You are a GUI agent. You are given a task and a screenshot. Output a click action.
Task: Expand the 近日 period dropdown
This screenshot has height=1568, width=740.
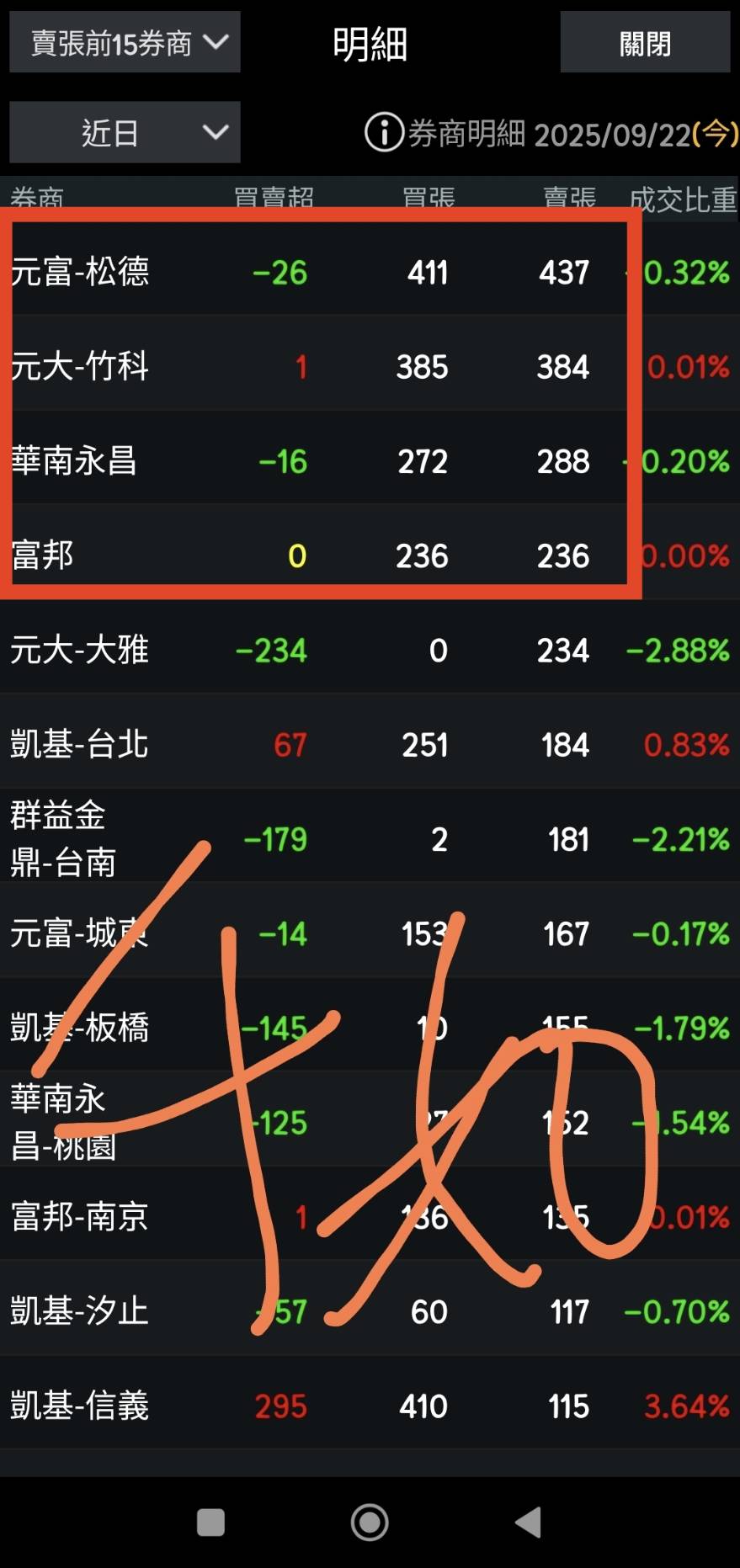coord(125,132)
